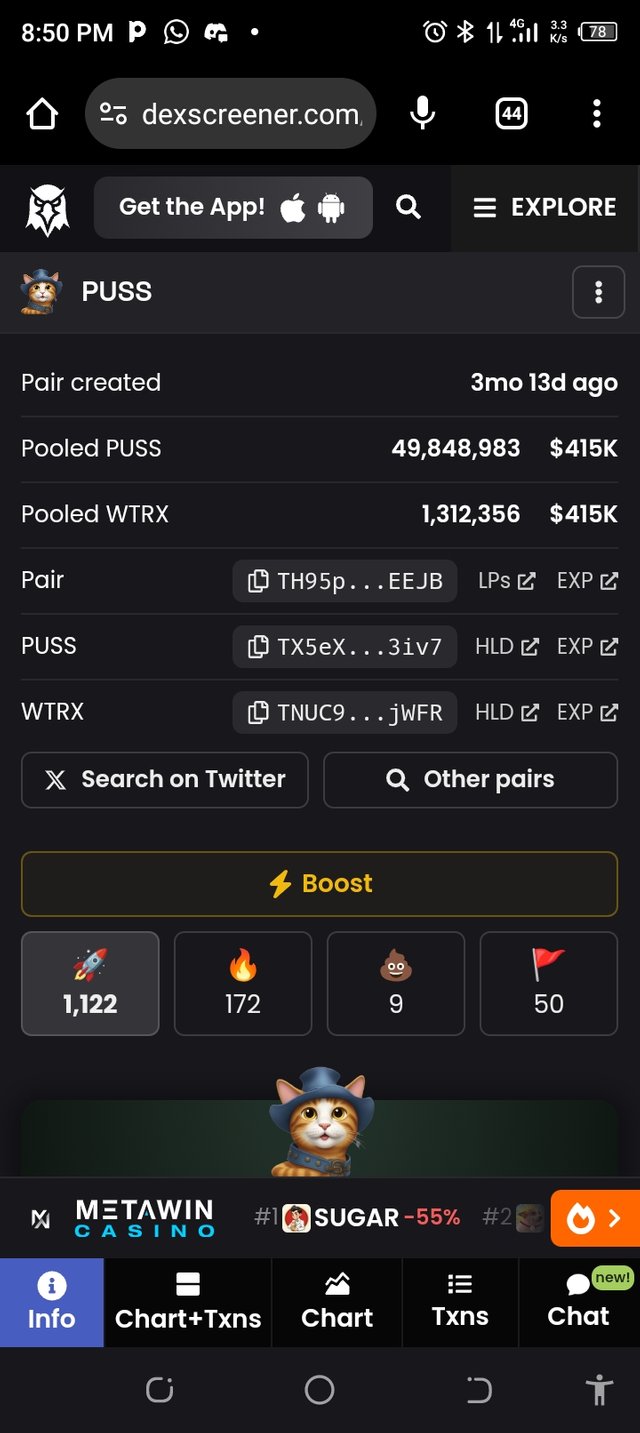
Task: Open the HLD holders link for PUSS
Action: point(506,647)
